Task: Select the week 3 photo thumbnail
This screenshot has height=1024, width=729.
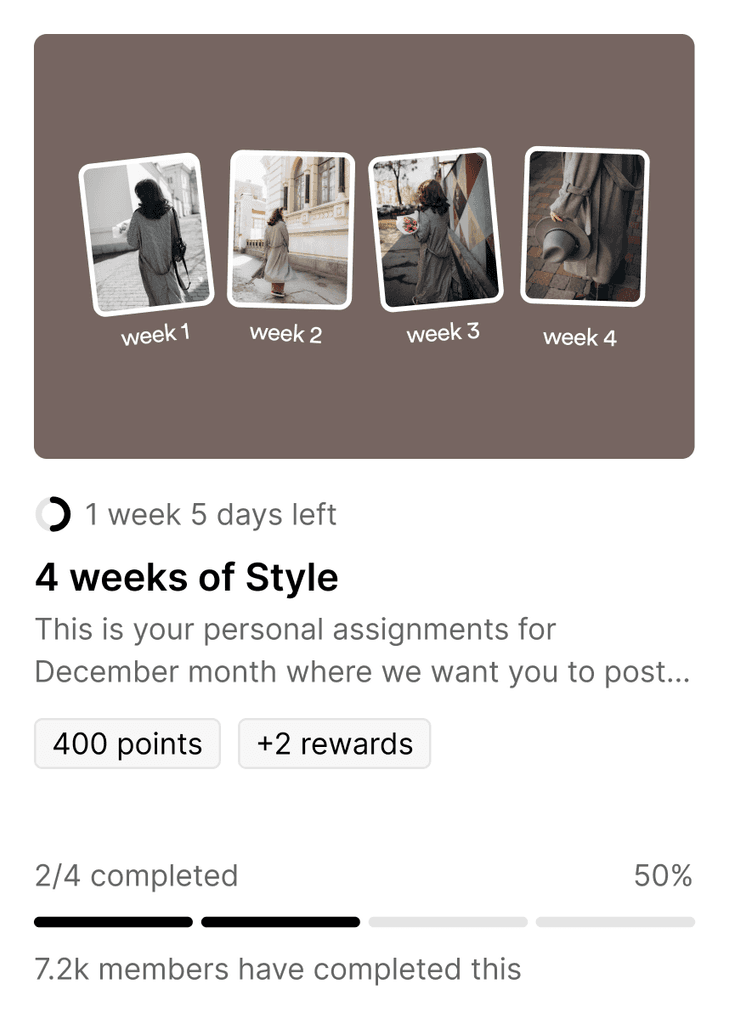Action: (x=436, y=230)
